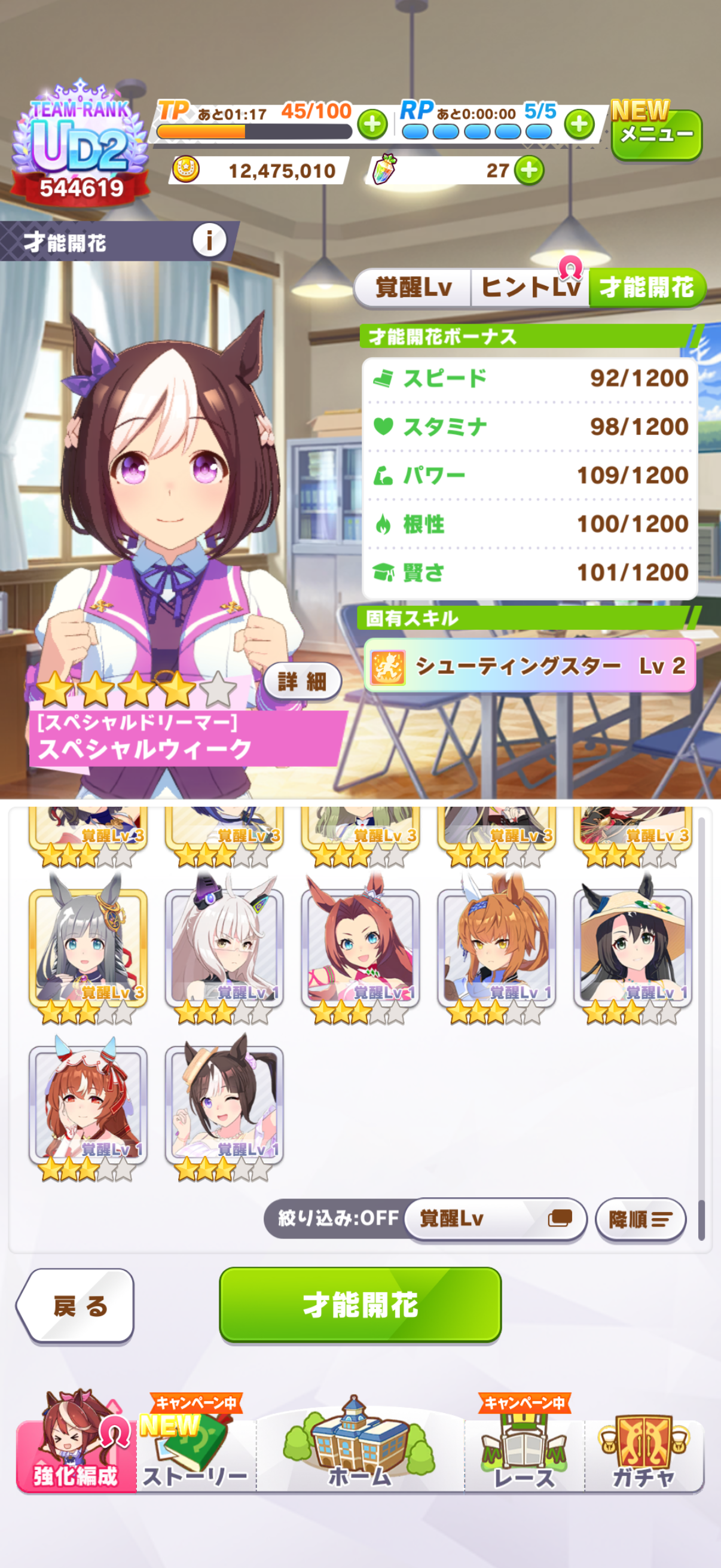The height and width of the screenshot is (1568, 721).
Task: Tap the plus button to refill TP
Action: point(372,125)
